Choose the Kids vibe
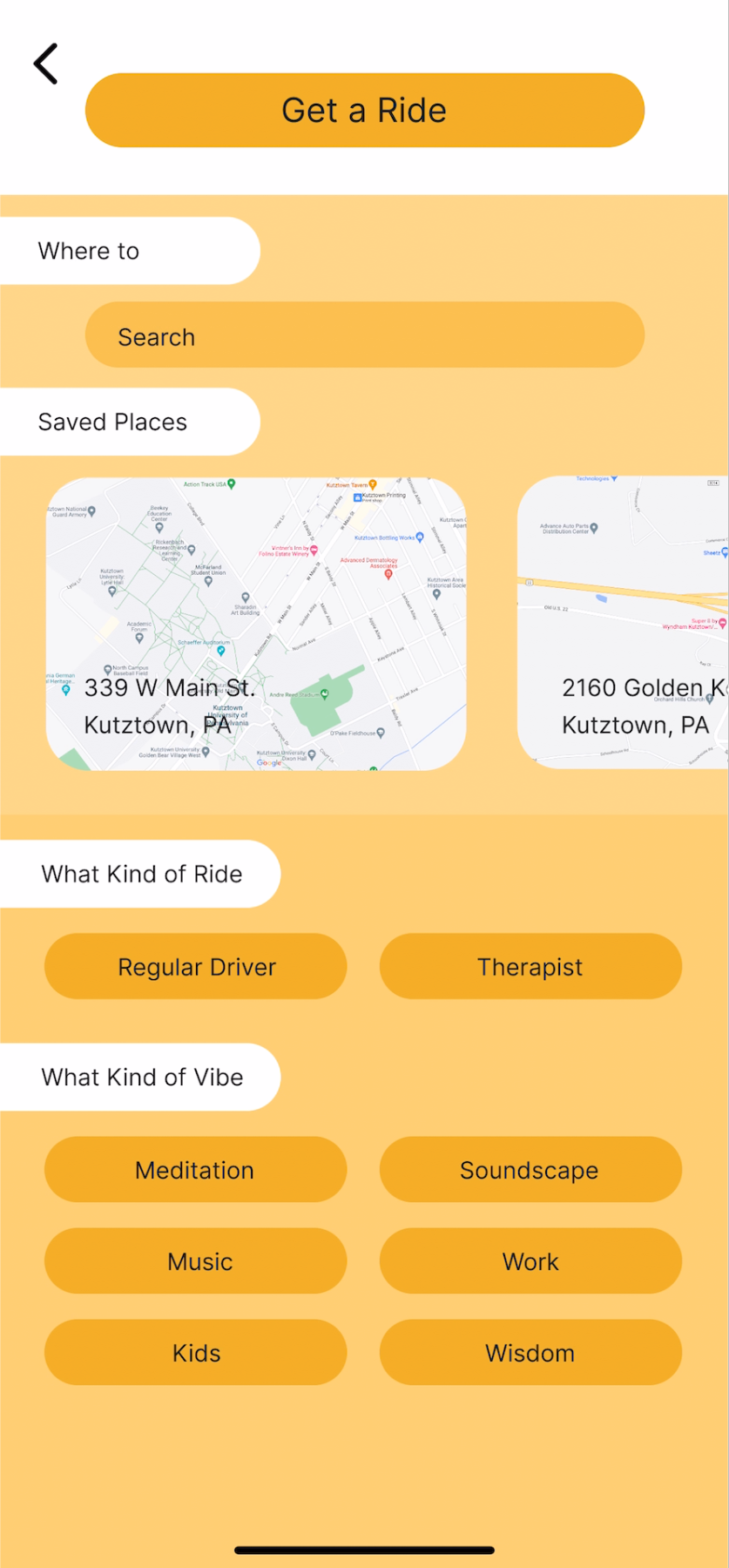729x1568 pixels. pos(196,1353)
